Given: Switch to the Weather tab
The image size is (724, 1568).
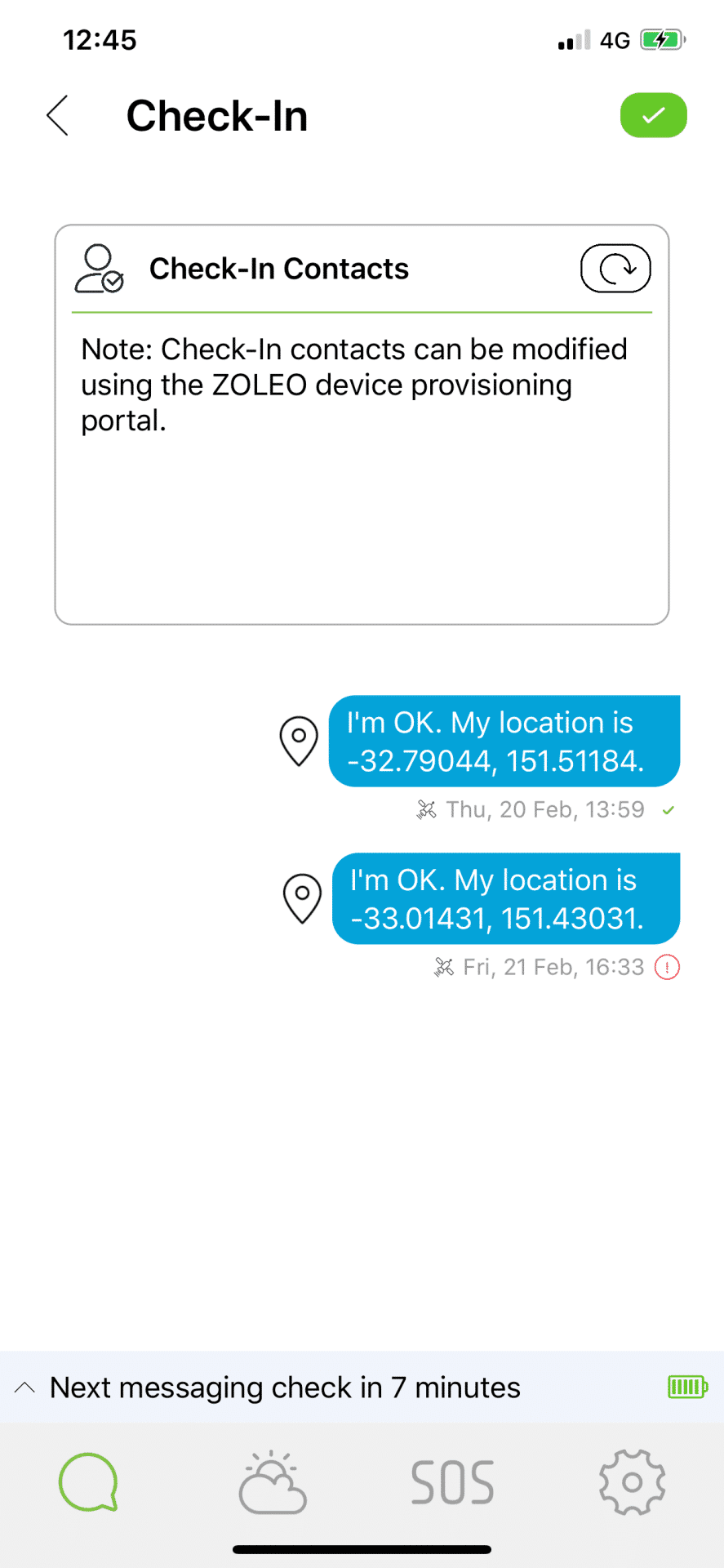Looking at the screenshot, I should (272, 1481).
